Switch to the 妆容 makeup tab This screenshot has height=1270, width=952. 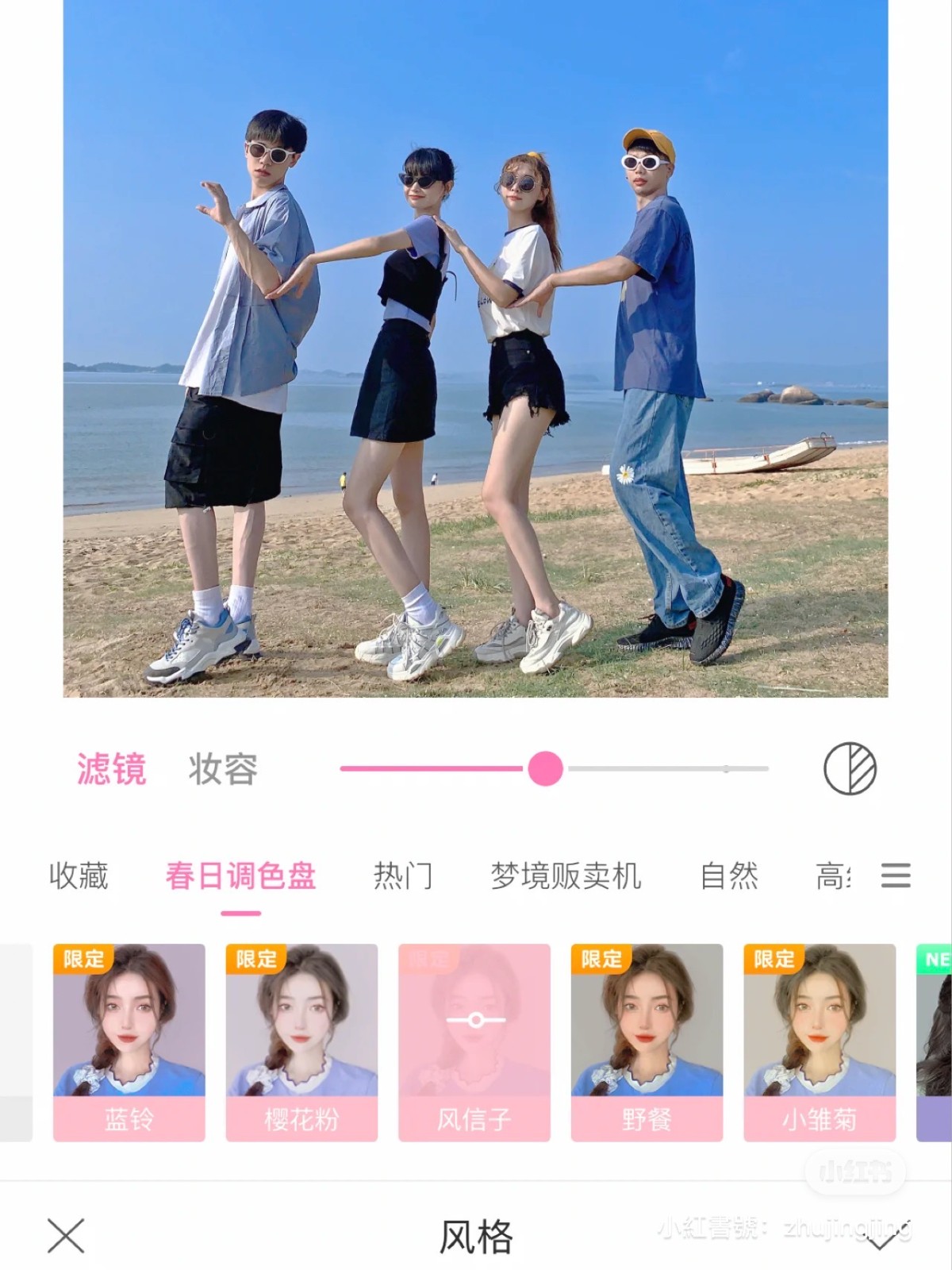point(223,769)
